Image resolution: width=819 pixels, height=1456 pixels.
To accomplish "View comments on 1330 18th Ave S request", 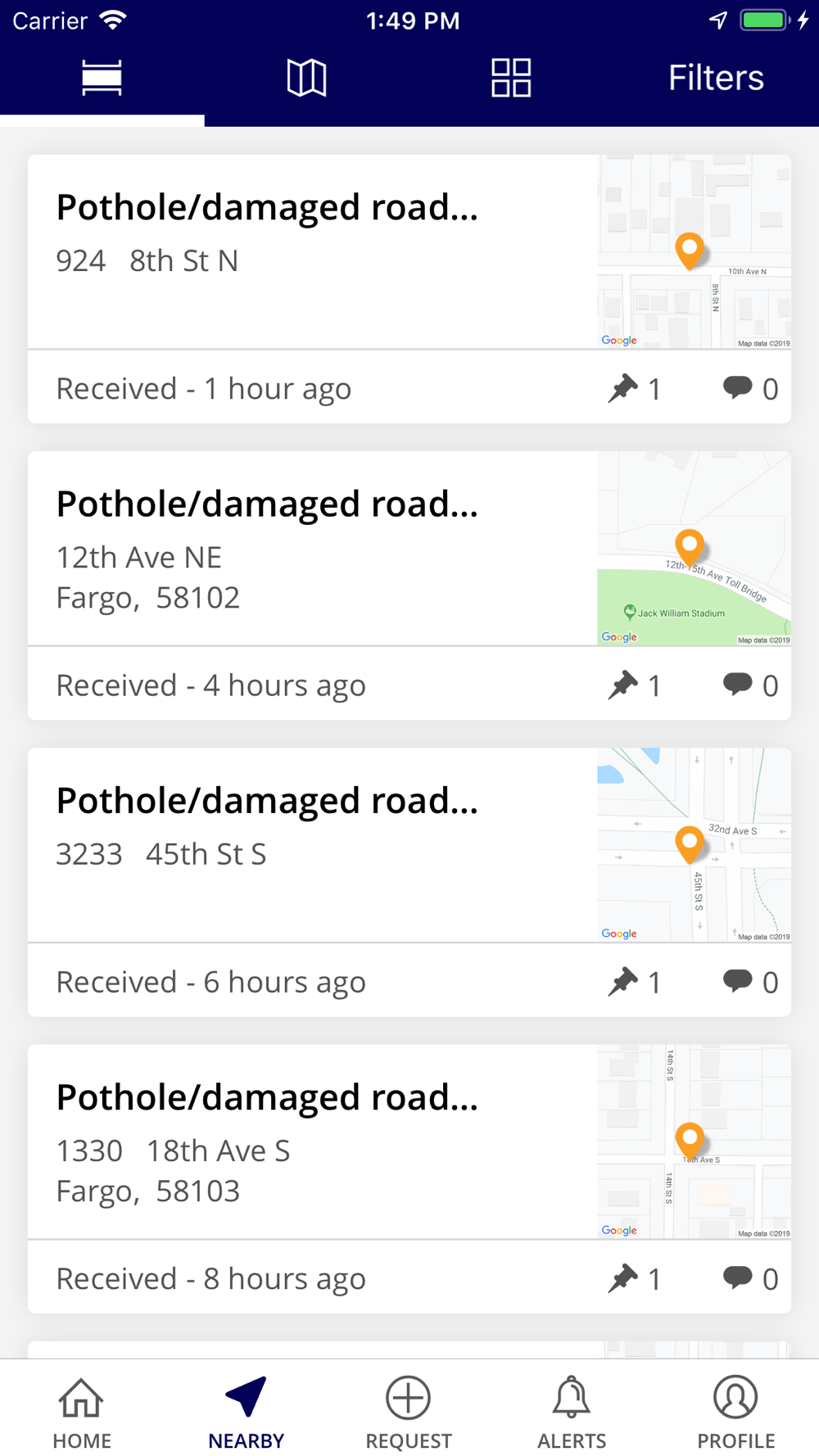I will [750, 1278].
